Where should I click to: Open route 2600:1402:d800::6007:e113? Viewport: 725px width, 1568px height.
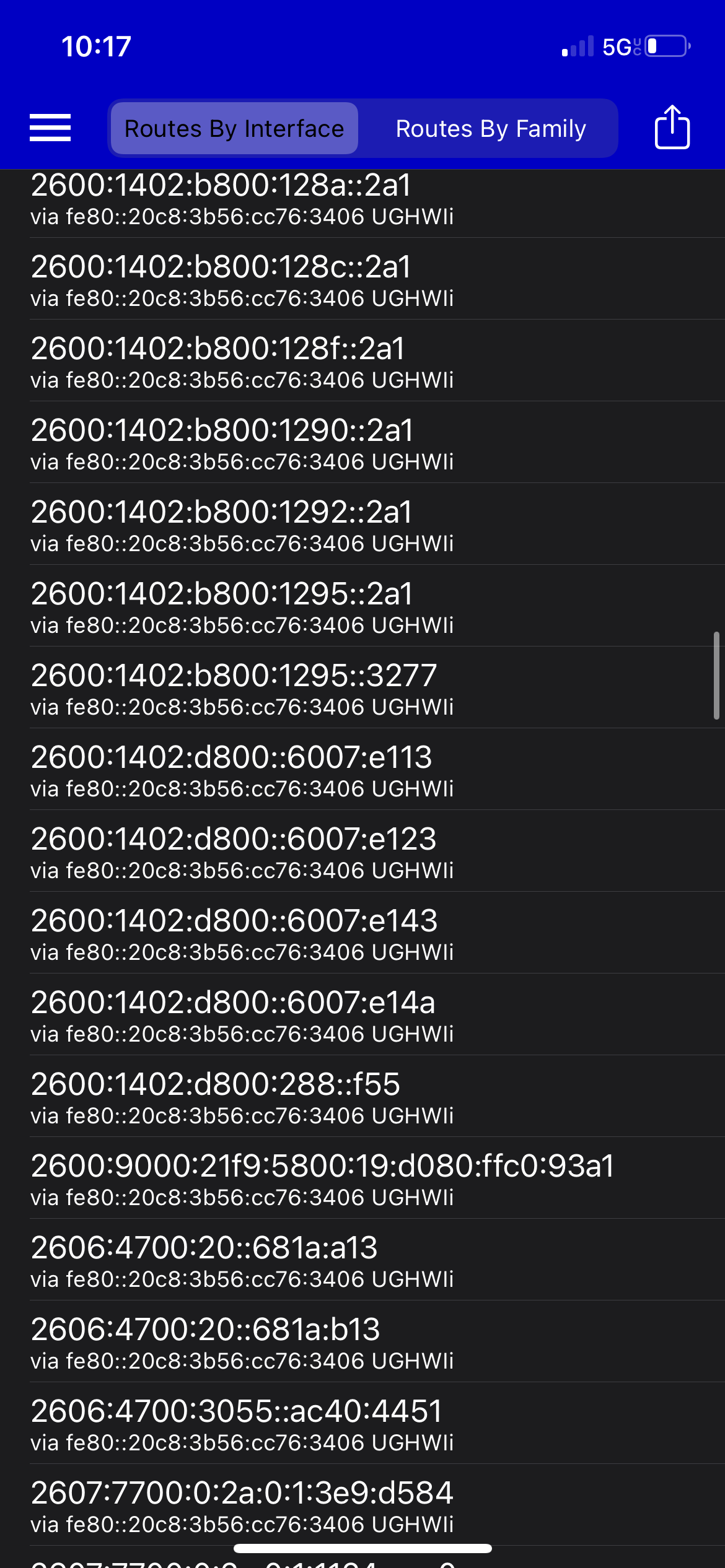[377, 769]
